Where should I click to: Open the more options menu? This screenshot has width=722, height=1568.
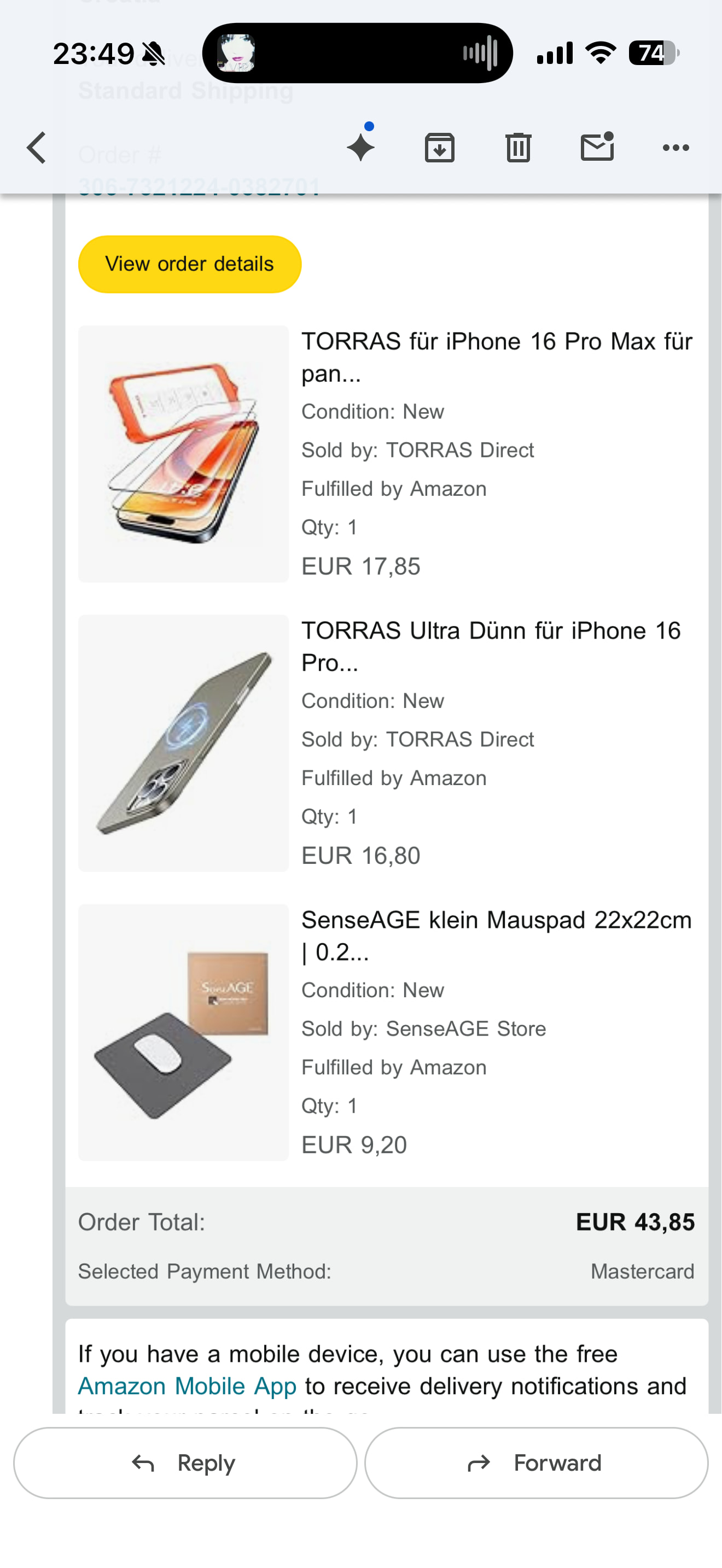tap(676, 148)
